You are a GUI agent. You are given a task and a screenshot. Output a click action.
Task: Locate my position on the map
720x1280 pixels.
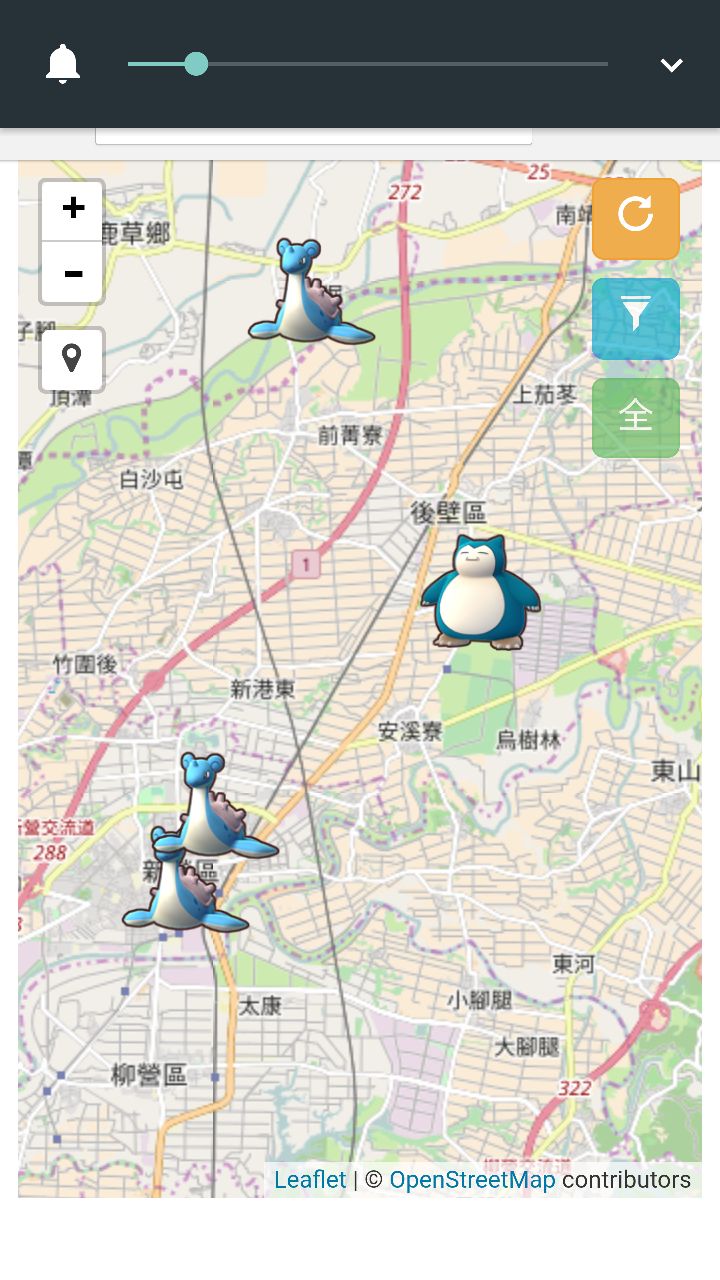point(72,358)
